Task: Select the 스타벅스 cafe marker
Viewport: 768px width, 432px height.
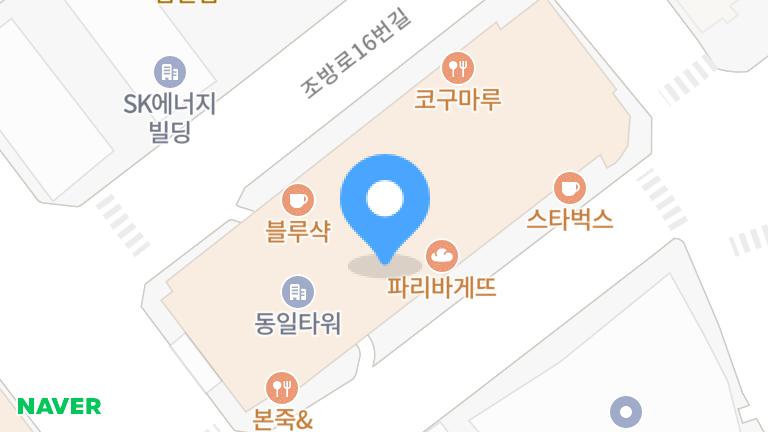Action: pos(569,187)
